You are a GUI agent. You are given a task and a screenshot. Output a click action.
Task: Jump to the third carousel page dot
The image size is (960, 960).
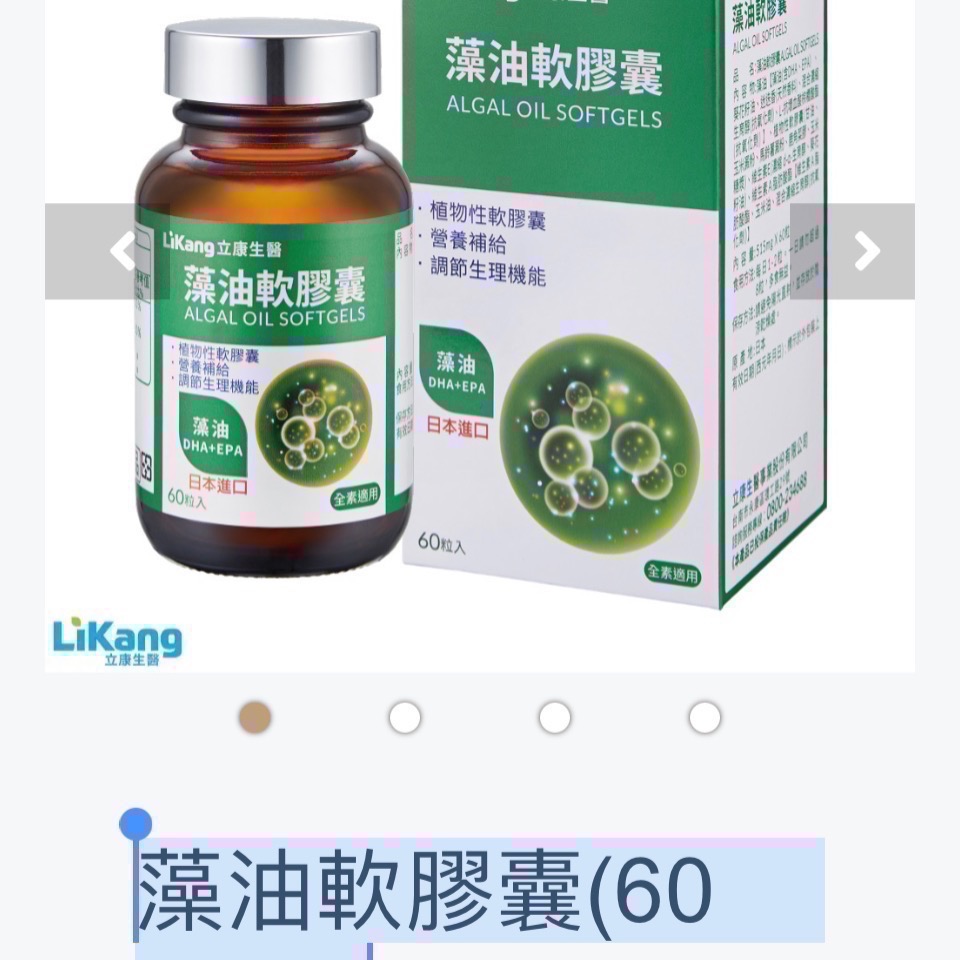[x=555, y=717]
